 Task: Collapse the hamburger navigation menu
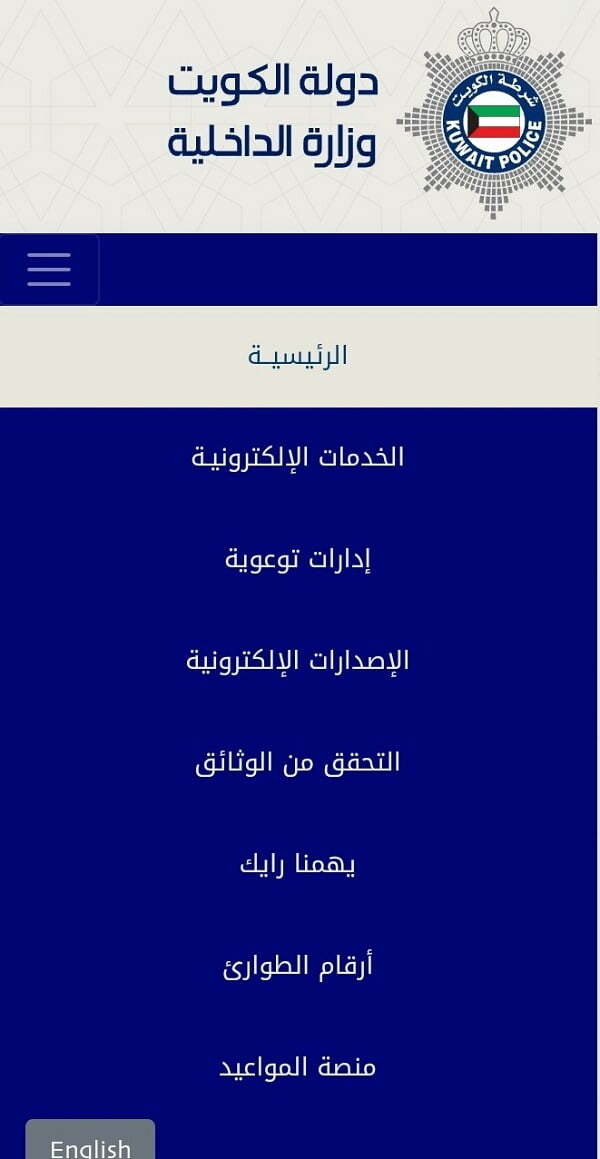[50, 270]
